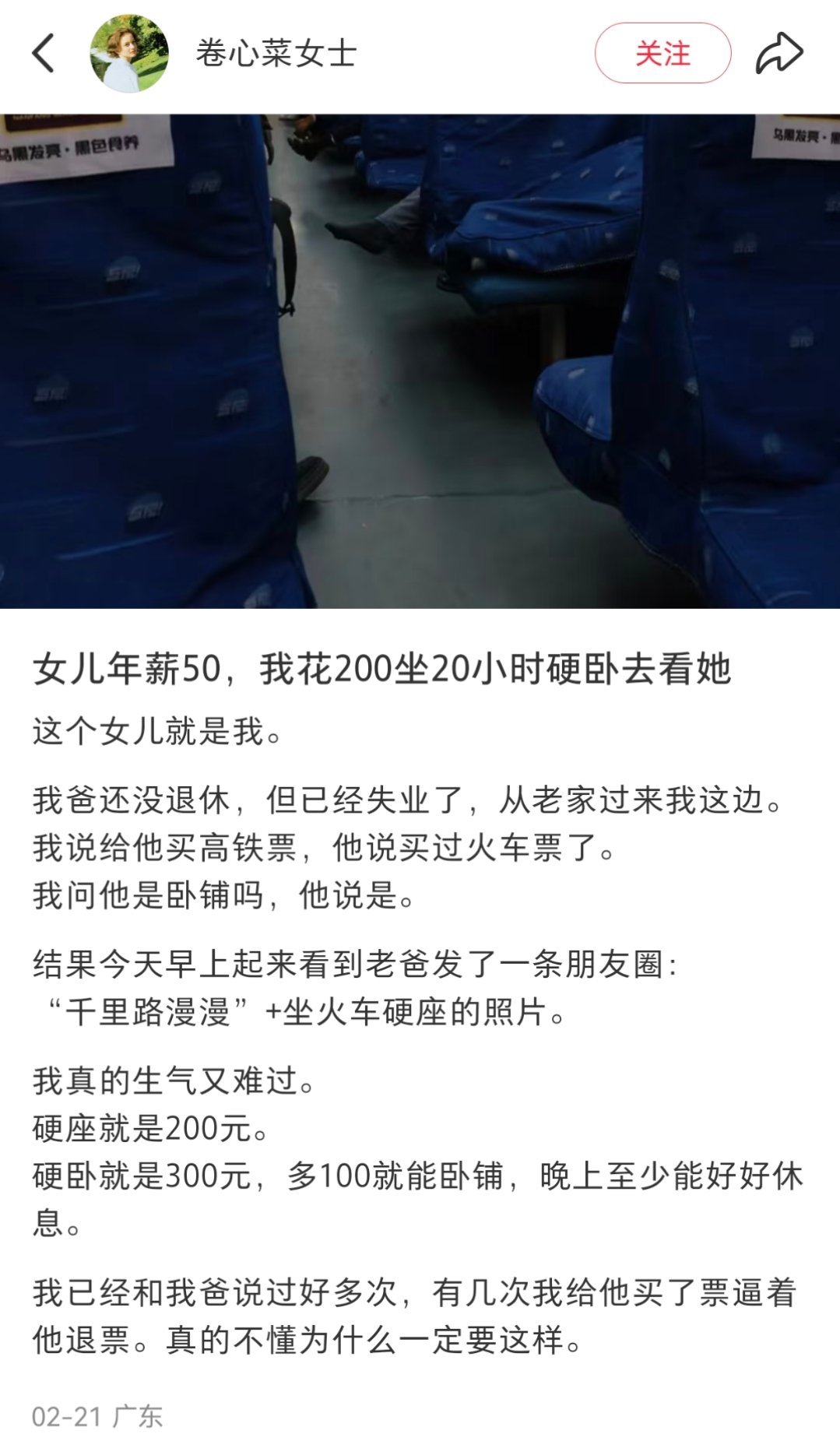This screenshot has height=1441, width=840.
Task: Go back using the top-left arrow
Action: (44, 53)
